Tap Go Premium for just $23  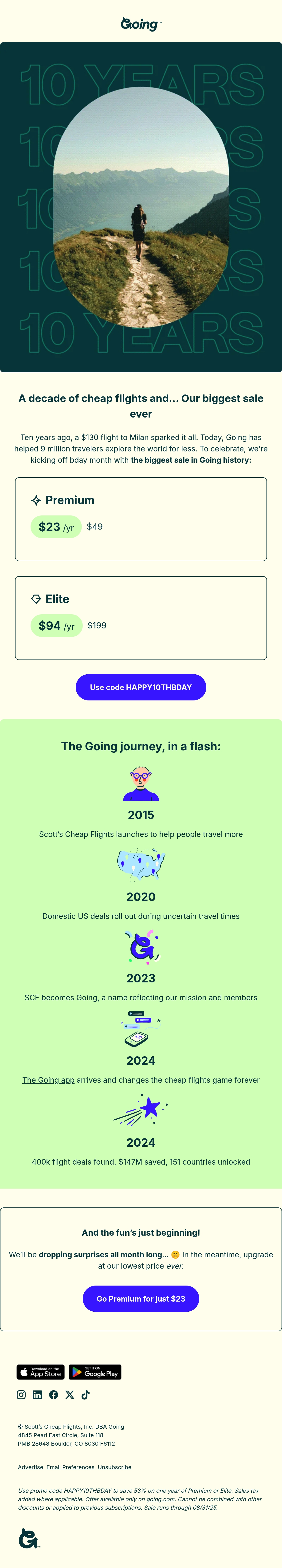141,1298
